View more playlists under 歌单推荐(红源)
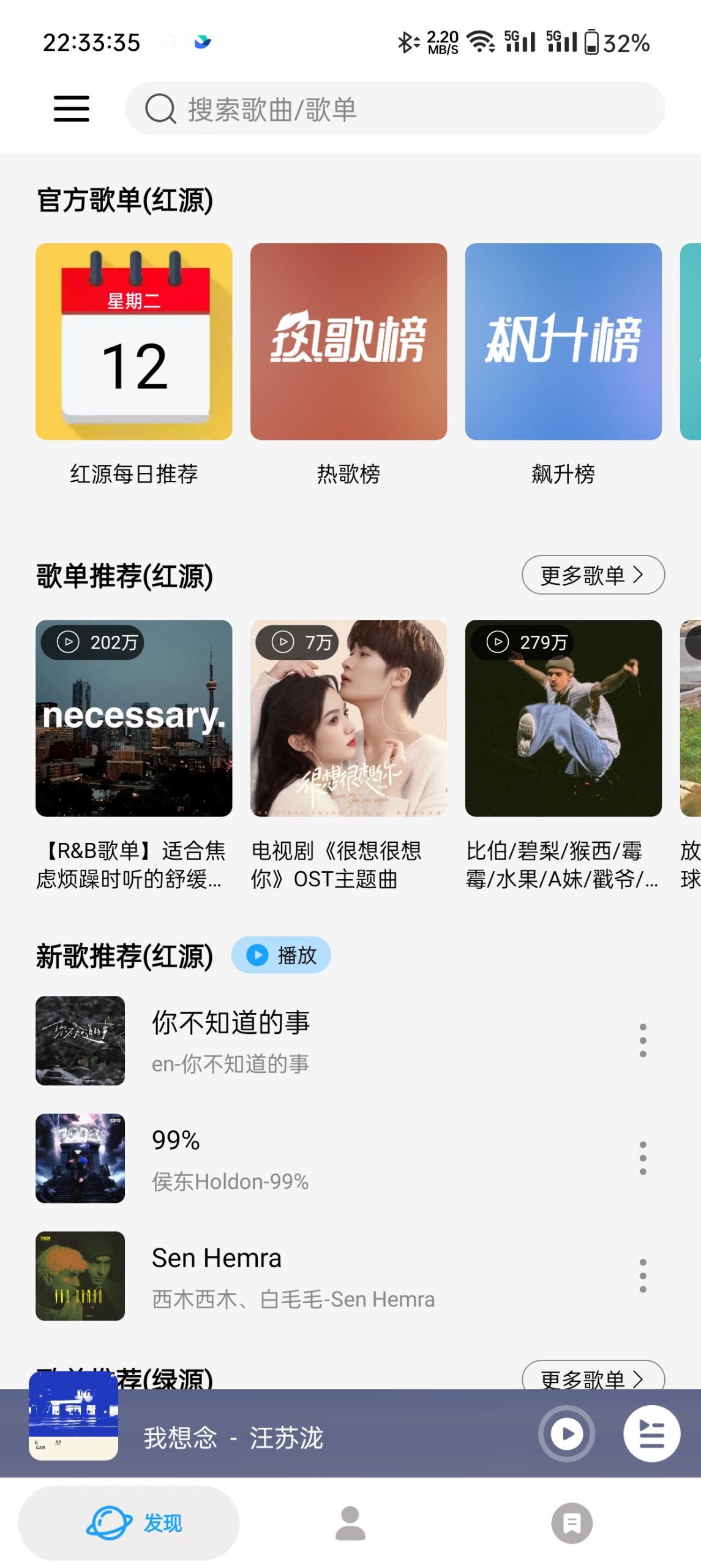The width and height of the screenshot is (701, 1568). point(593,575)
